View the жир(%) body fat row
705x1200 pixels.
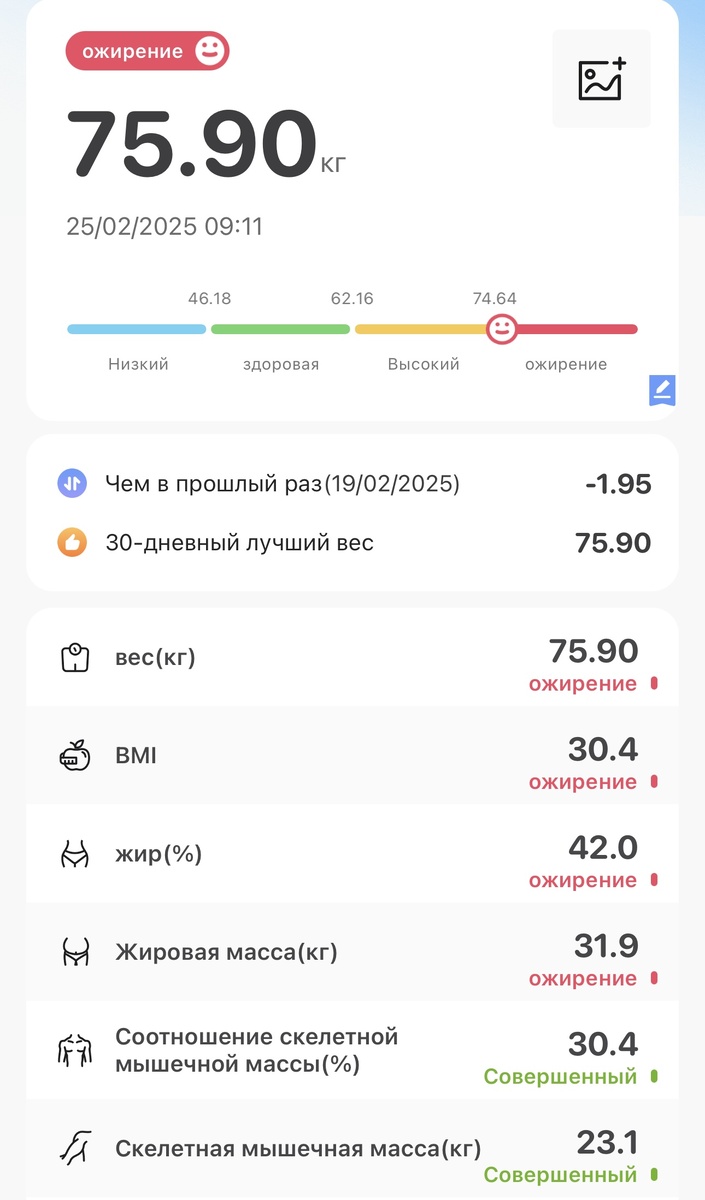[x=352, y=854]
